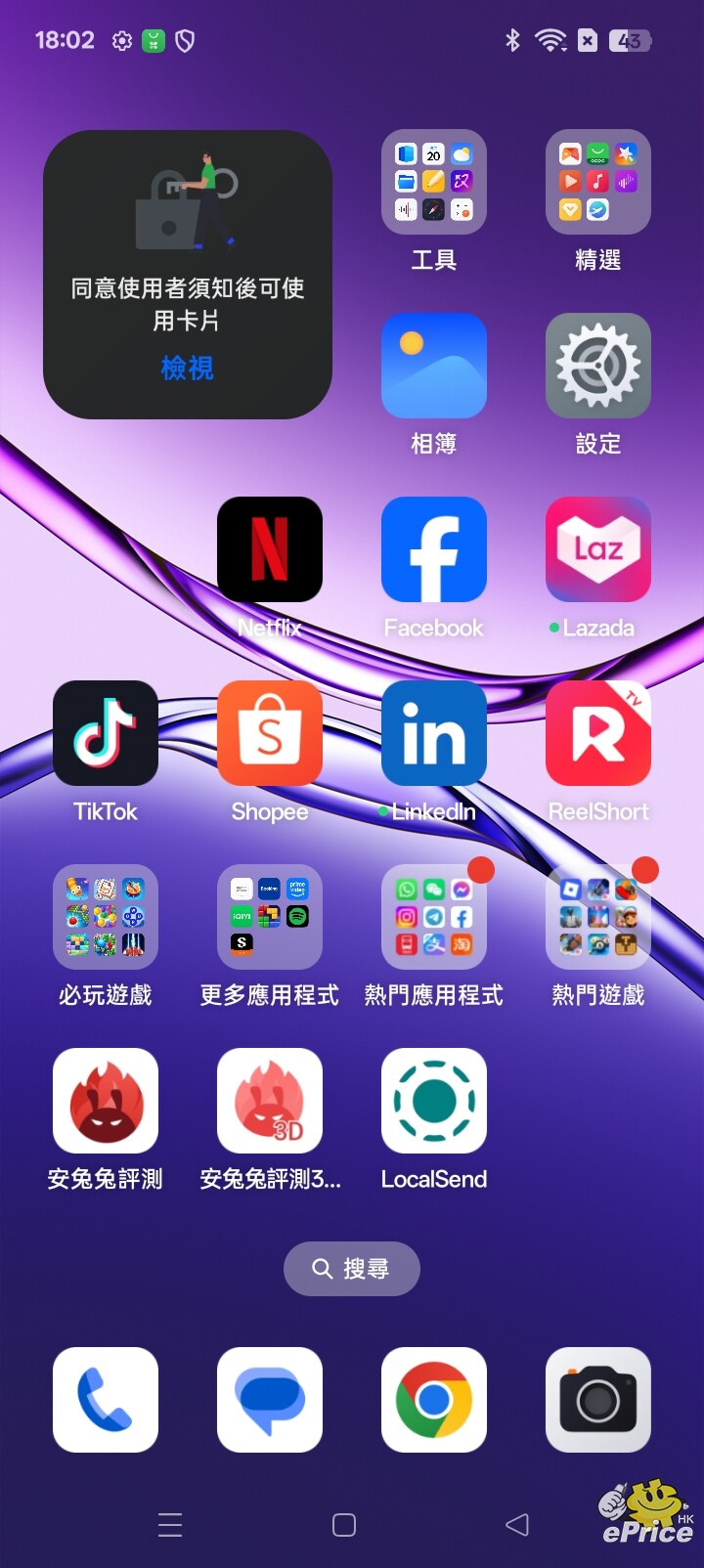Open 設定 settings app
Viewport: 704px width, 1568px height.
point(598,366)
